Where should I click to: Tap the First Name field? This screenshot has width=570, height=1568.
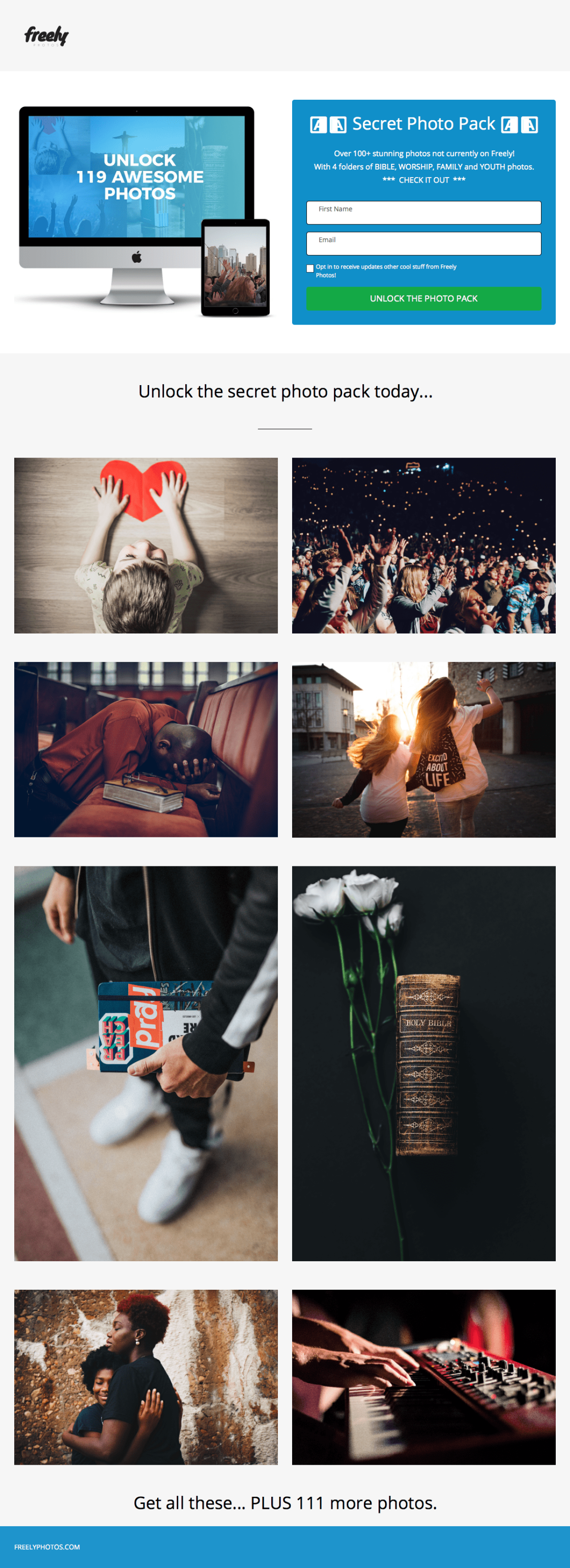pyautogui.click(x=423, y=212)
